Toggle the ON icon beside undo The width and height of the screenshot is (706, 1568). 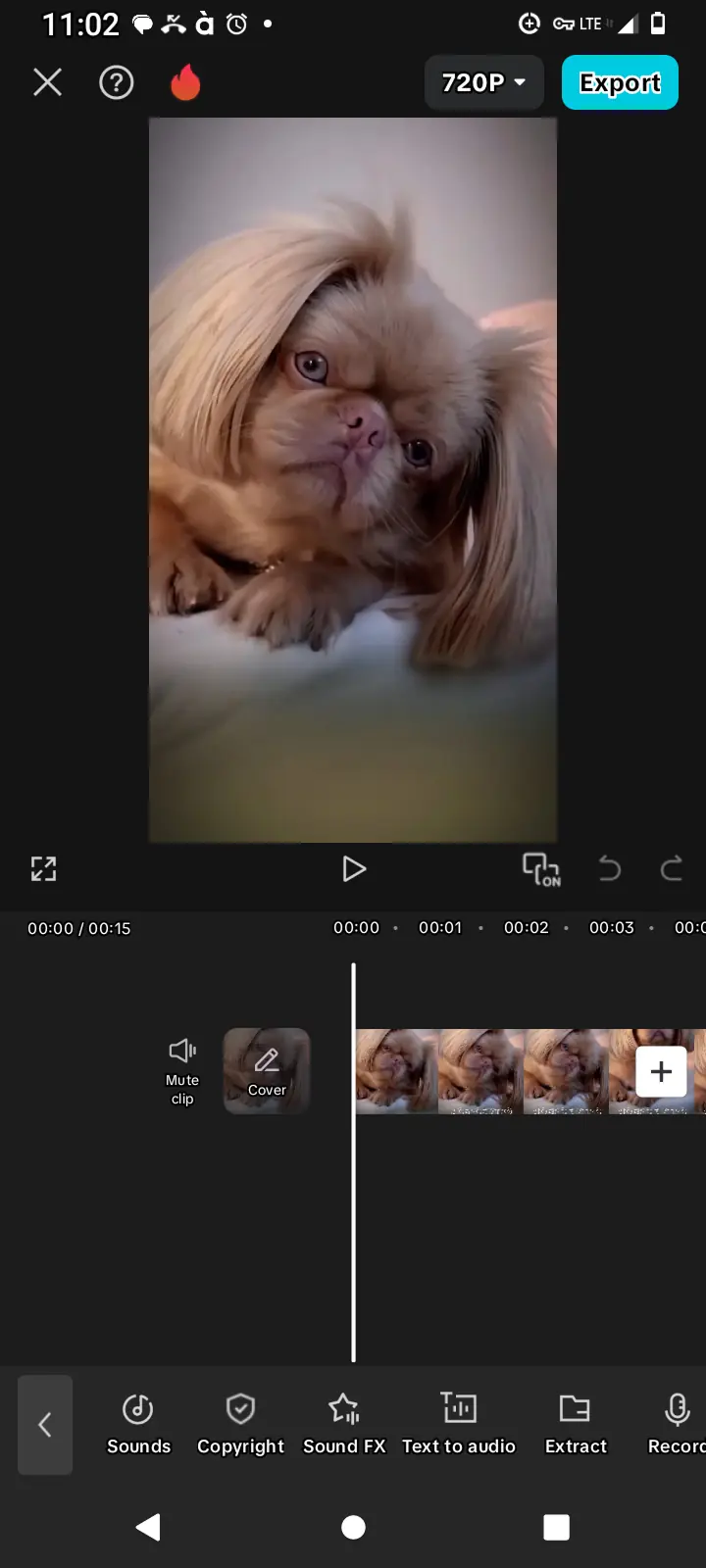(540, 868)
